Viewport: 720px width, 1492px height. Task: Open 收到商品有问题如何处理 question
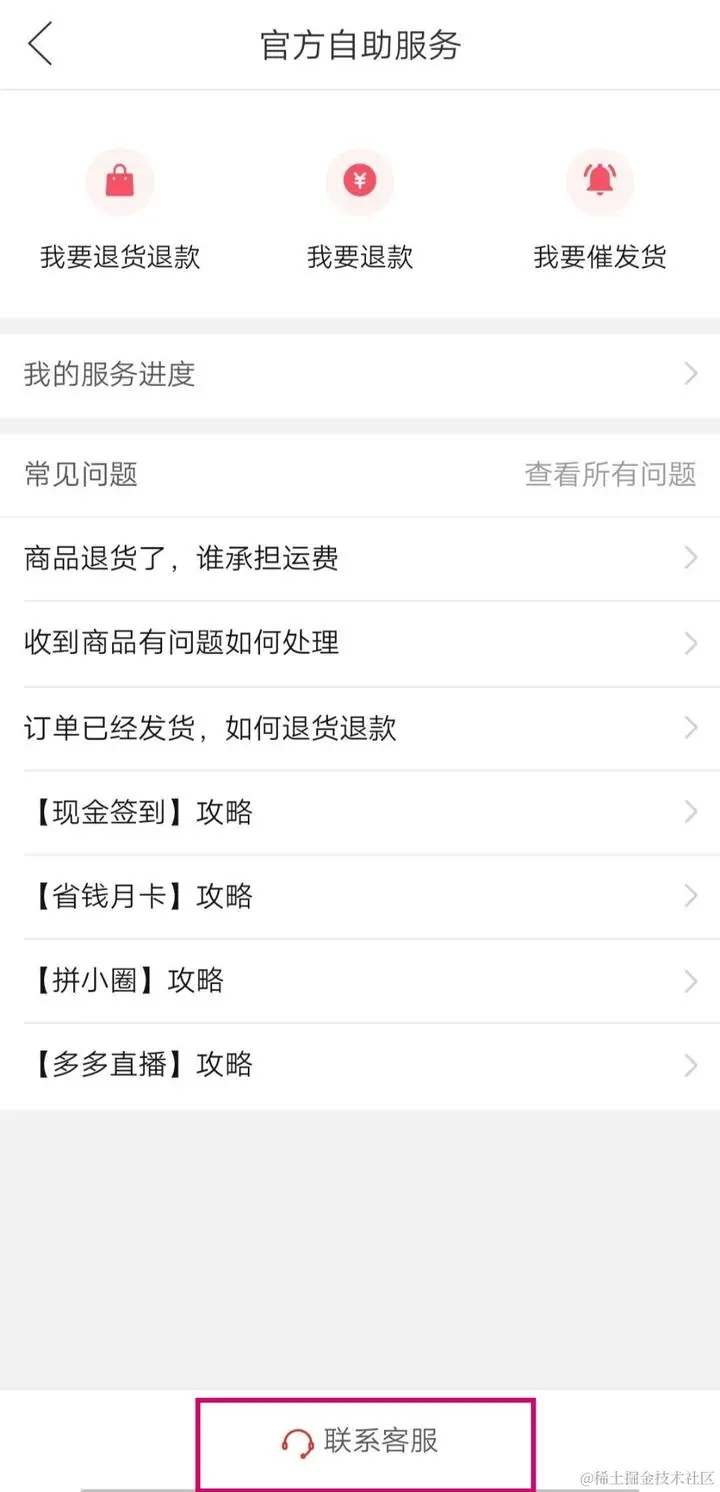pyautogui.click(x=360, y=642)
